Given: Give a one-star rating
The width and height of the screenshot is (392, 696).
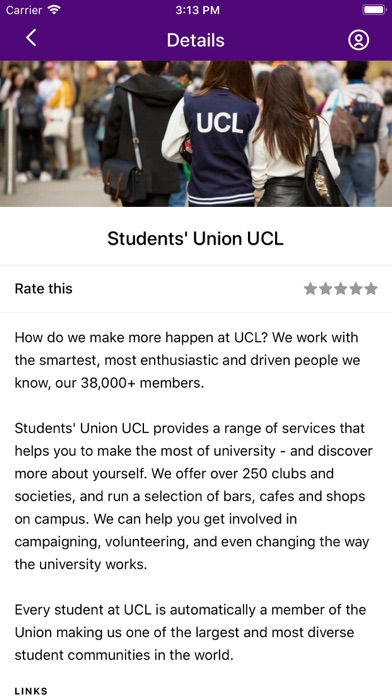Looking at the screenshot, I should (x=310, y=289).
